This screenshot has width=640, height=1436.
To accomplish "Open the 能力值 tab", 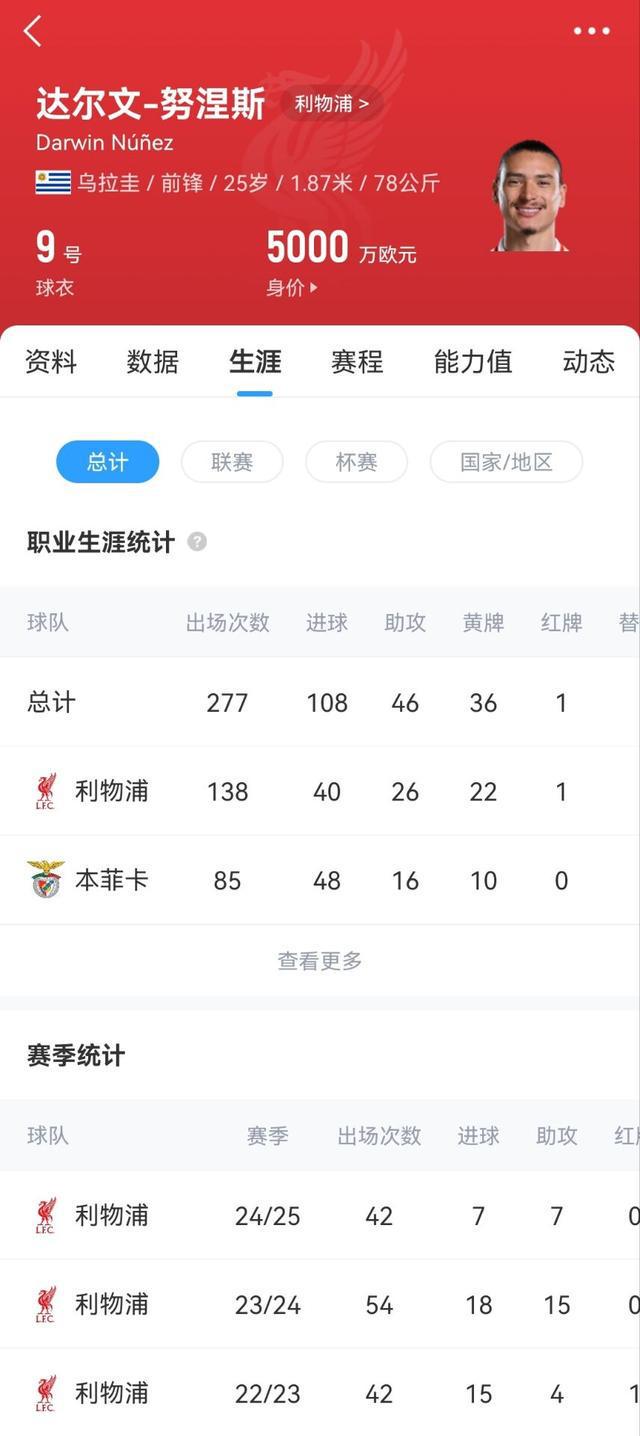I will pyautogui.click(x=472, y=361).
